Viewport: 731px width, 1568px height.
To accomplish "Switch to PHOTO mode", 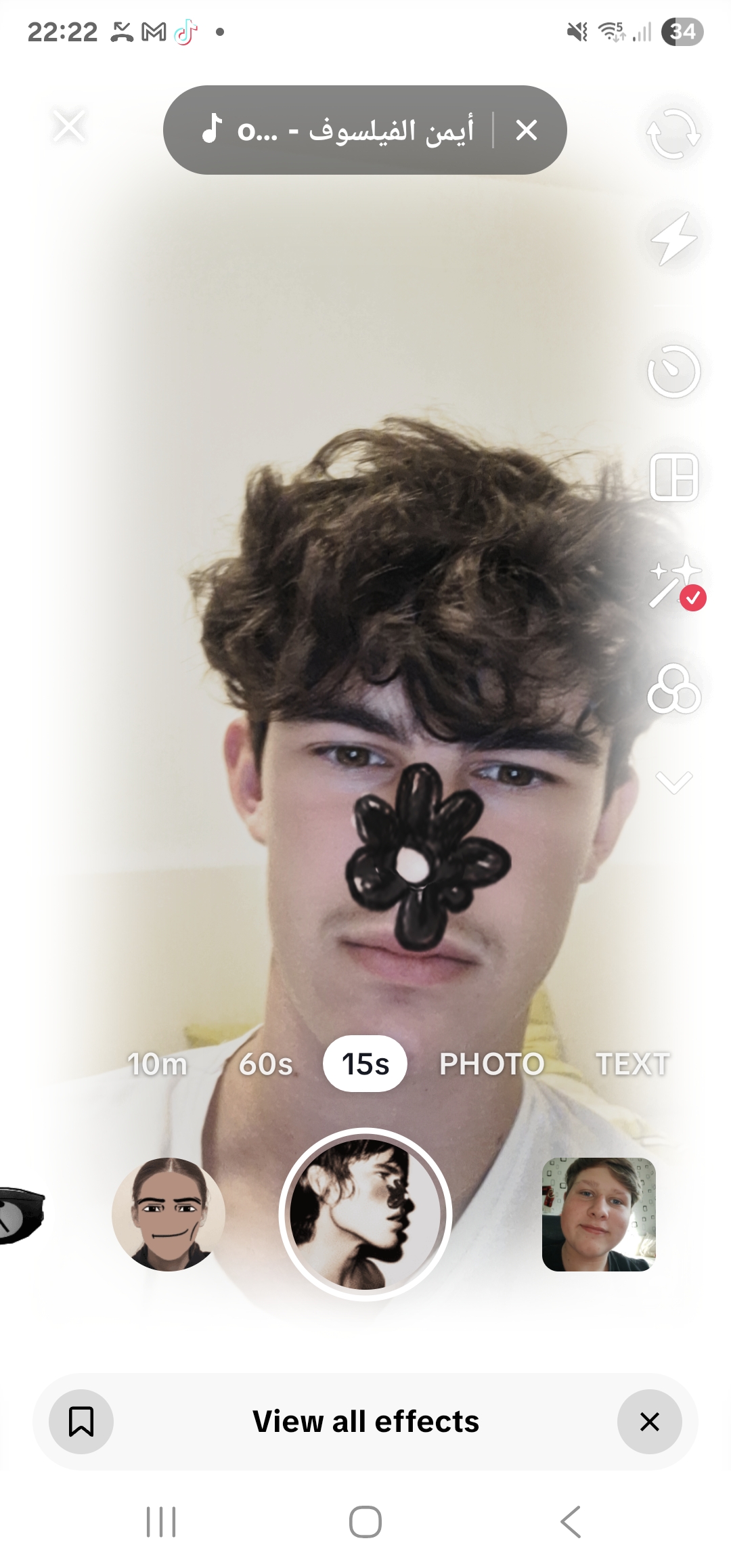I will pyautogui.click(x=492, y=1064).
